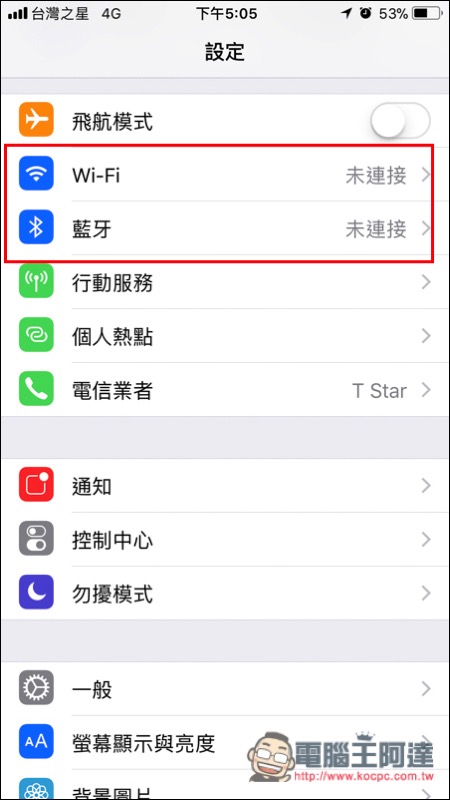Open 通知 notification settings

point(225,486)
